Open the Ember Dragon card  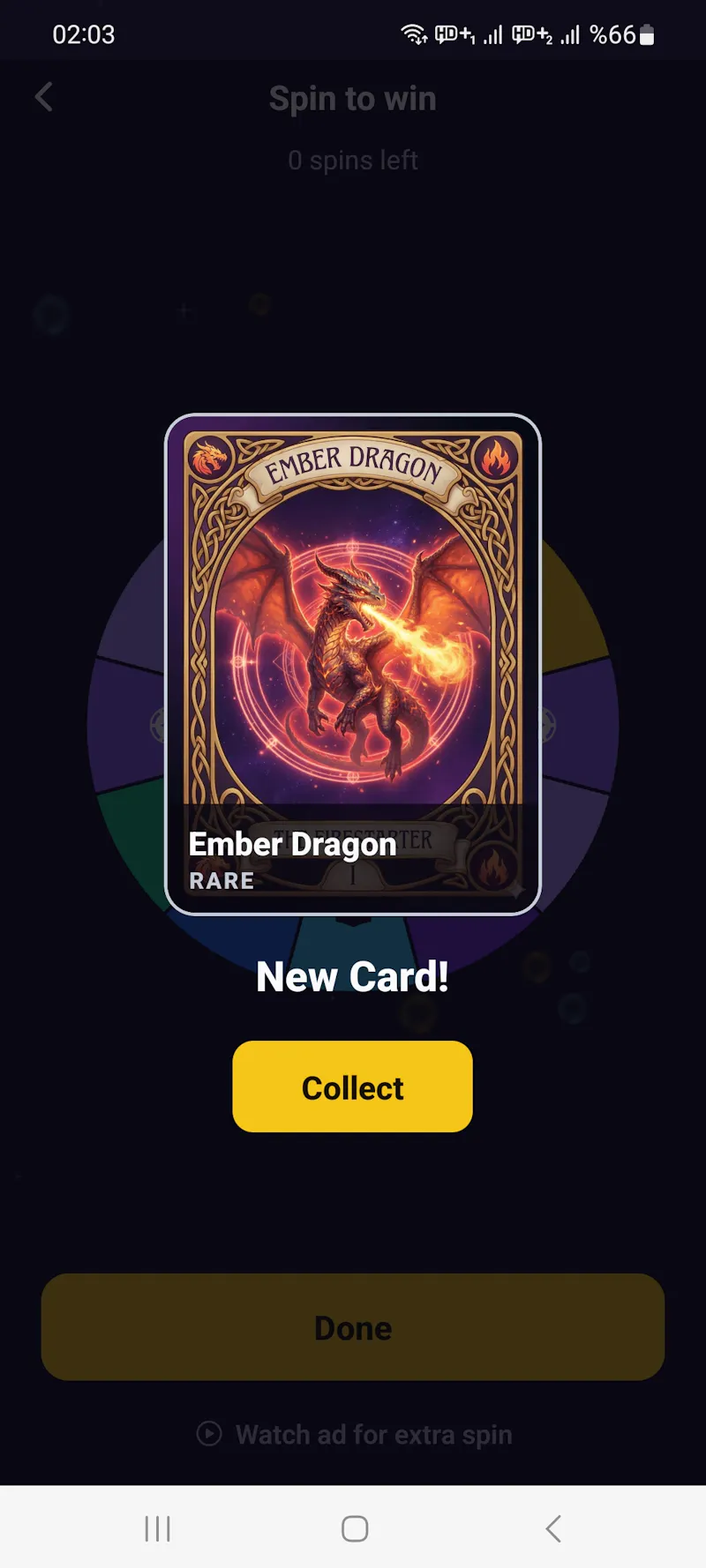point(353,664)
